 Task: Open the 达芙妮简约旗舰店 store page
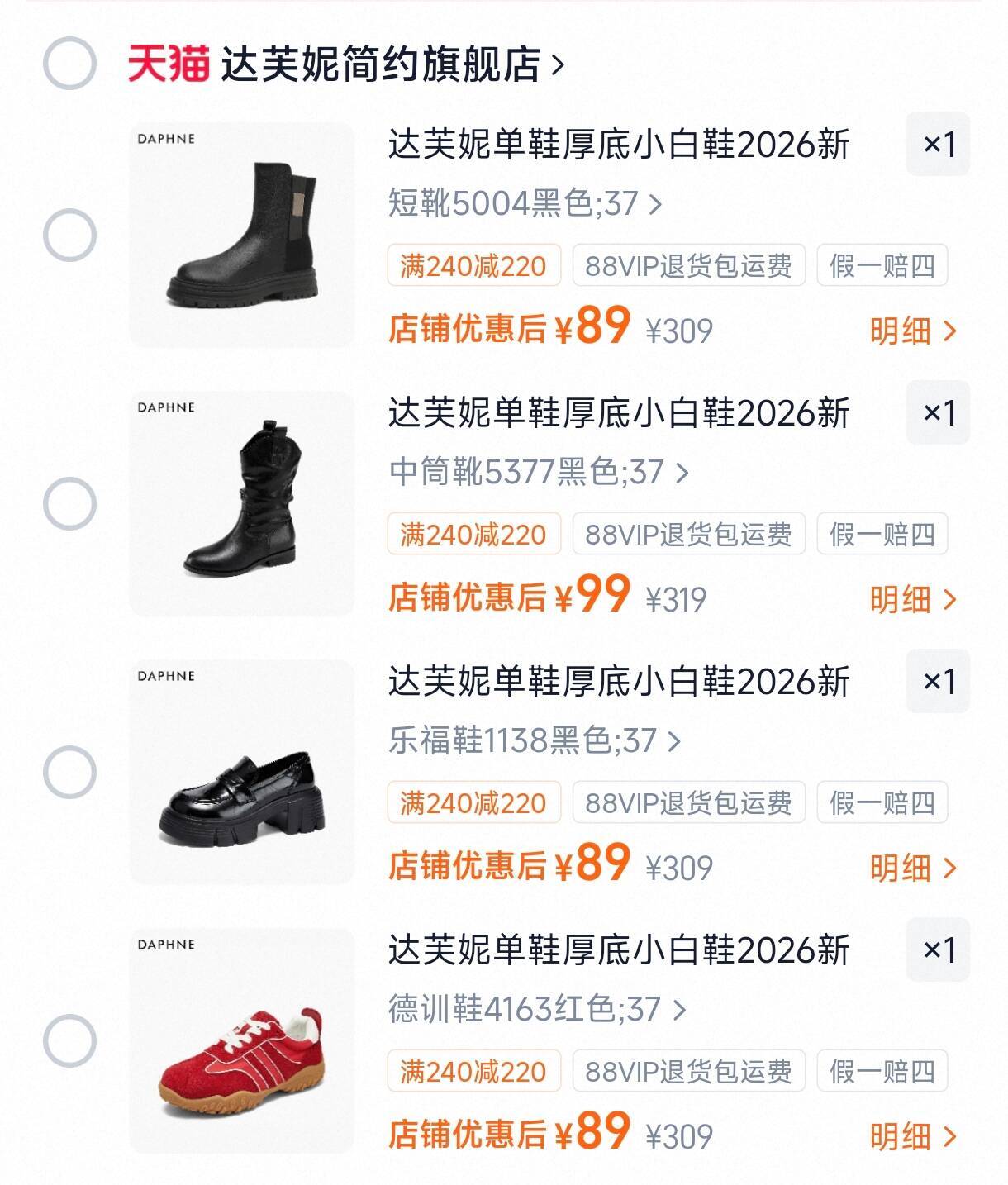[392, 64]
